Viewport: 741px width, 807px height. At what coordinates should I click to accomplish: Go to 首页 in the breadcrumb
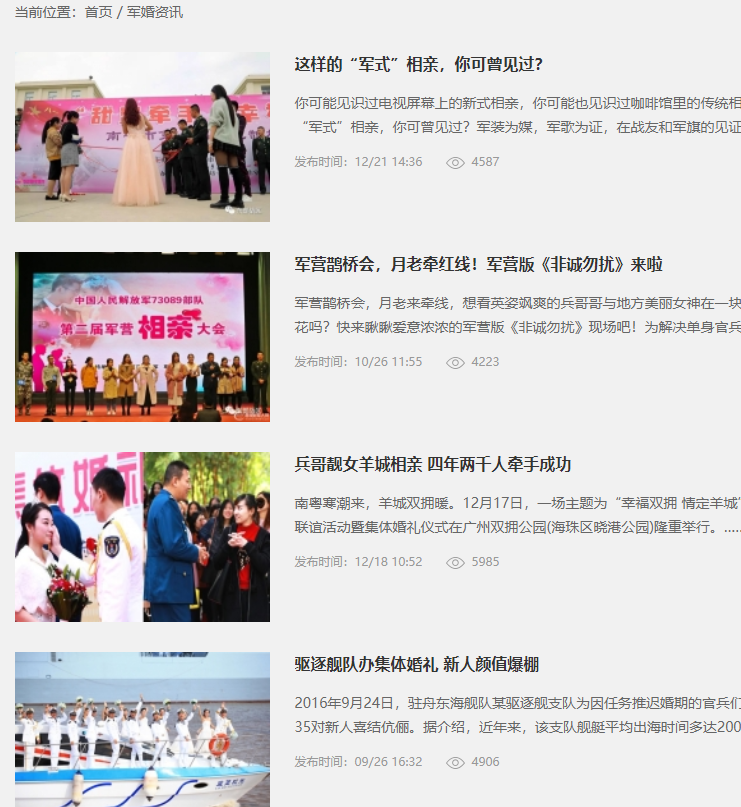(98, 12)
